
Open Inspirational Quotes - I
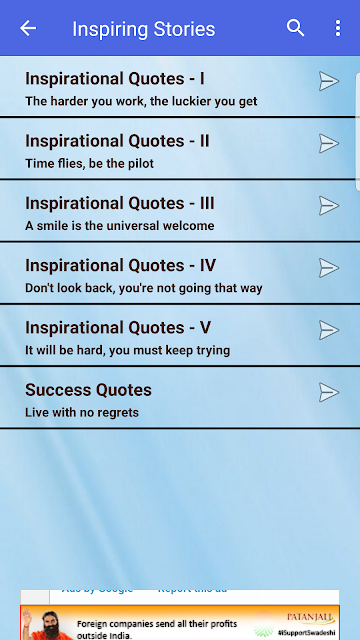tap(180, 87)
